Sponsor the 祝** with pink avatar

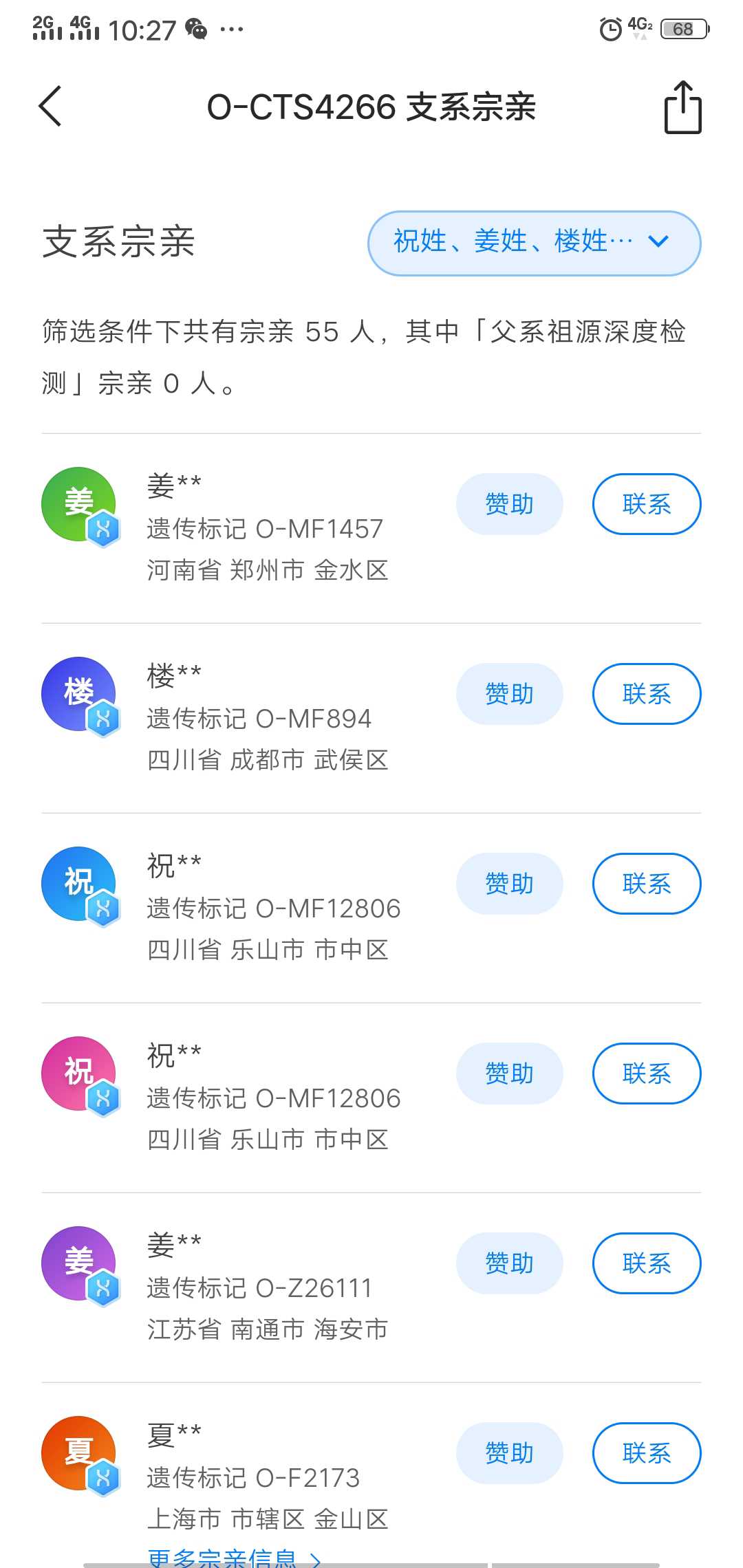tap(509, 1074)
